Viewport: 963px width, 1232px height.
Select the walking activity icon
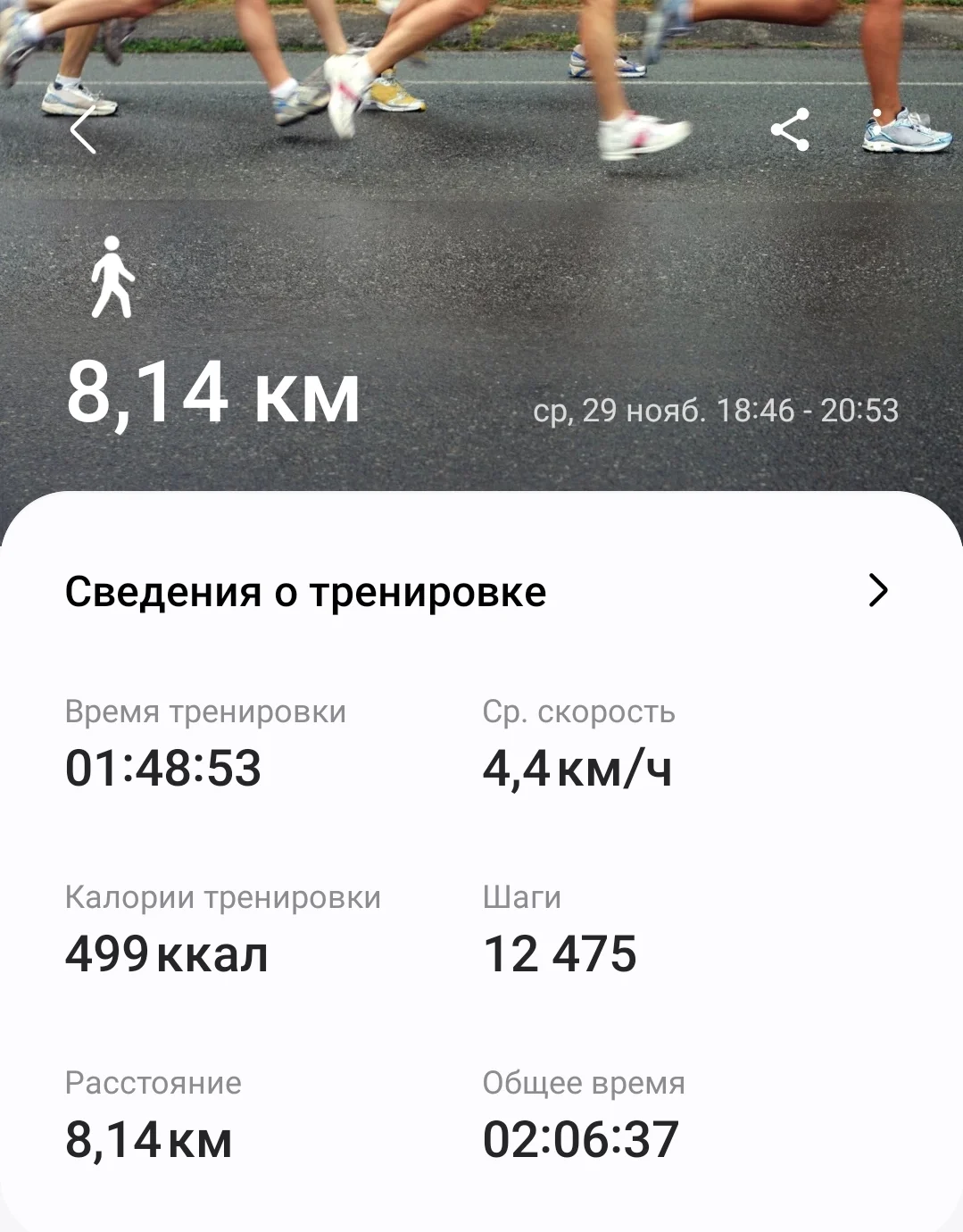click(x=113, y=278)
